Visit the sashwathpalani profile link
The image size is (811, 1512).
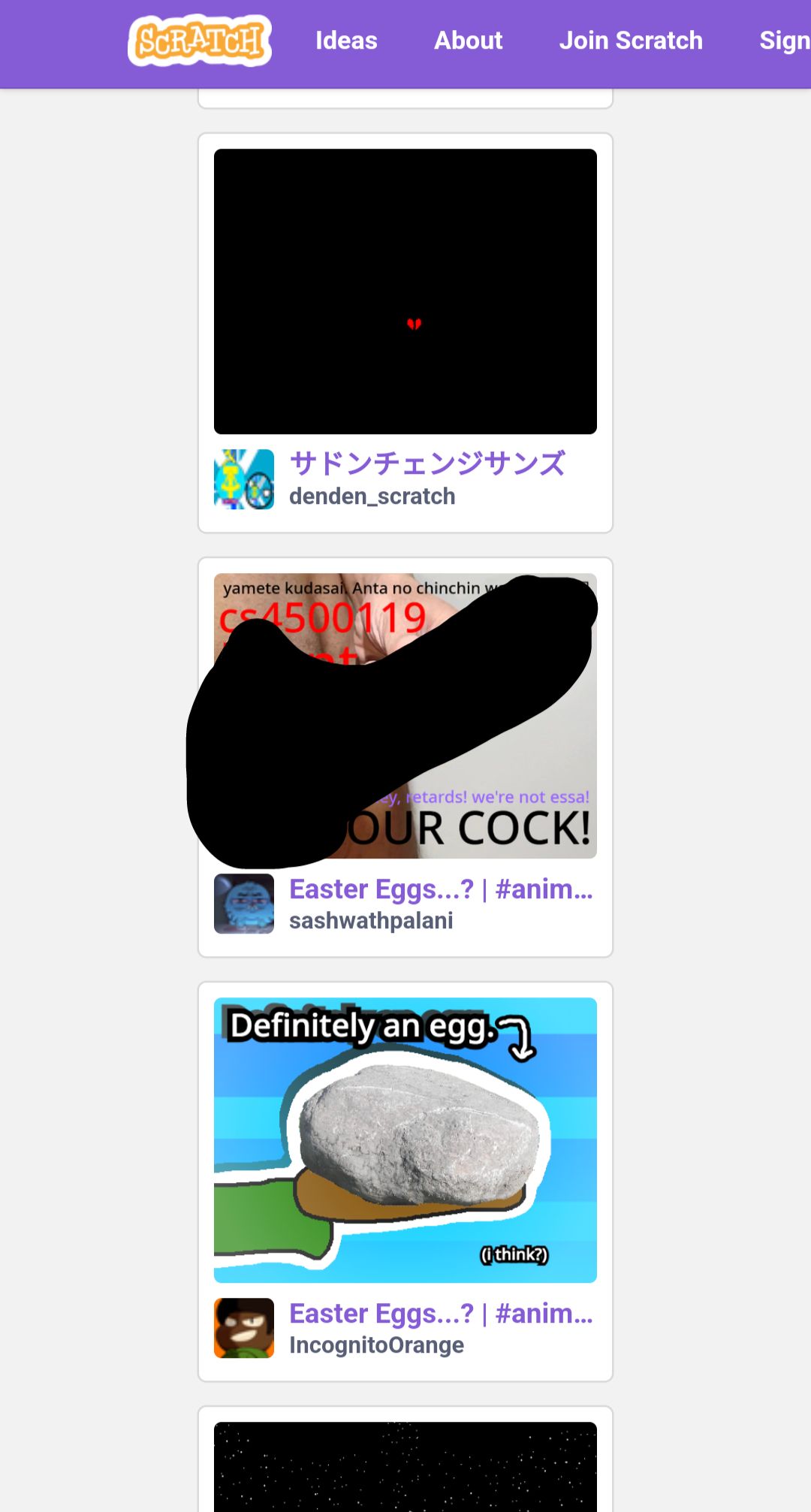371,921
